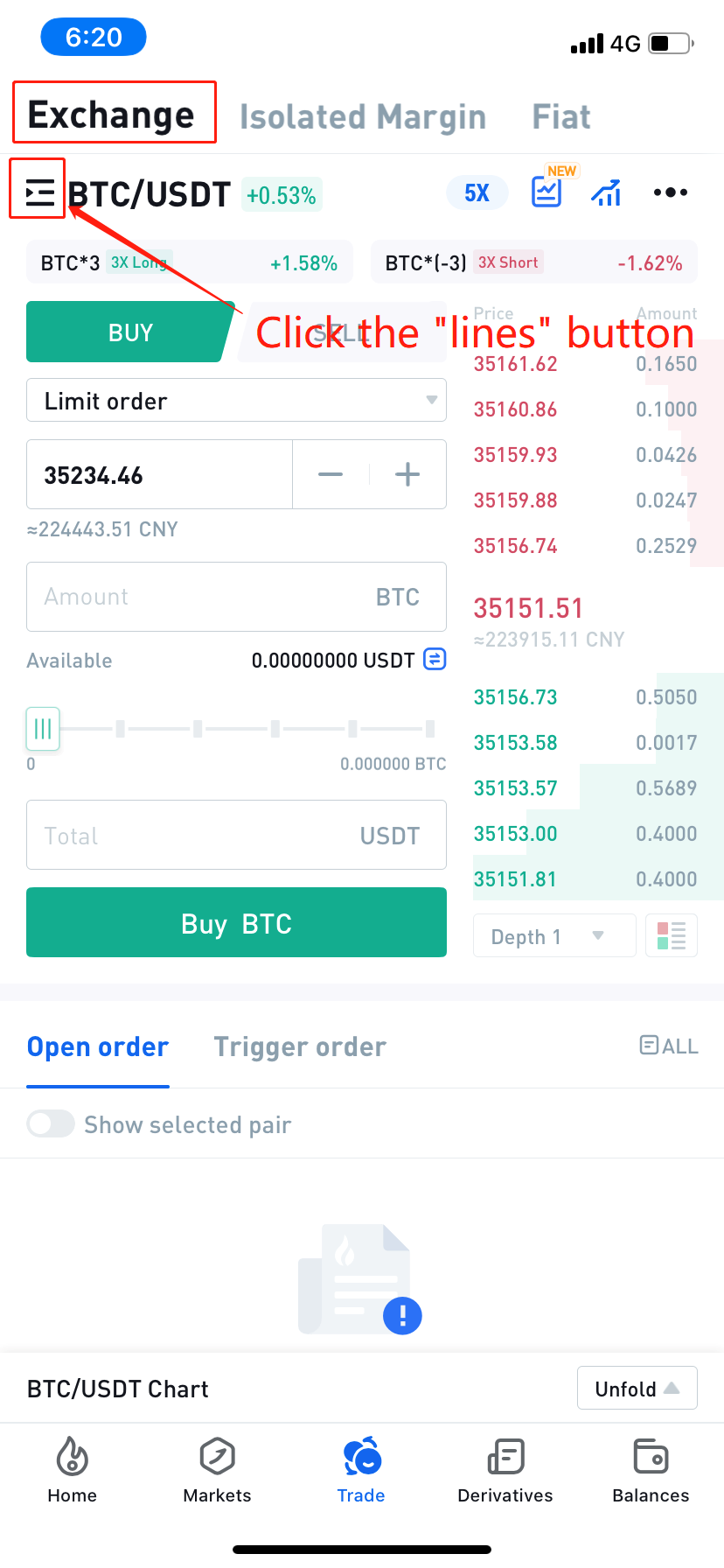Tap the Amount BTC input field

[x=237, y=597]
